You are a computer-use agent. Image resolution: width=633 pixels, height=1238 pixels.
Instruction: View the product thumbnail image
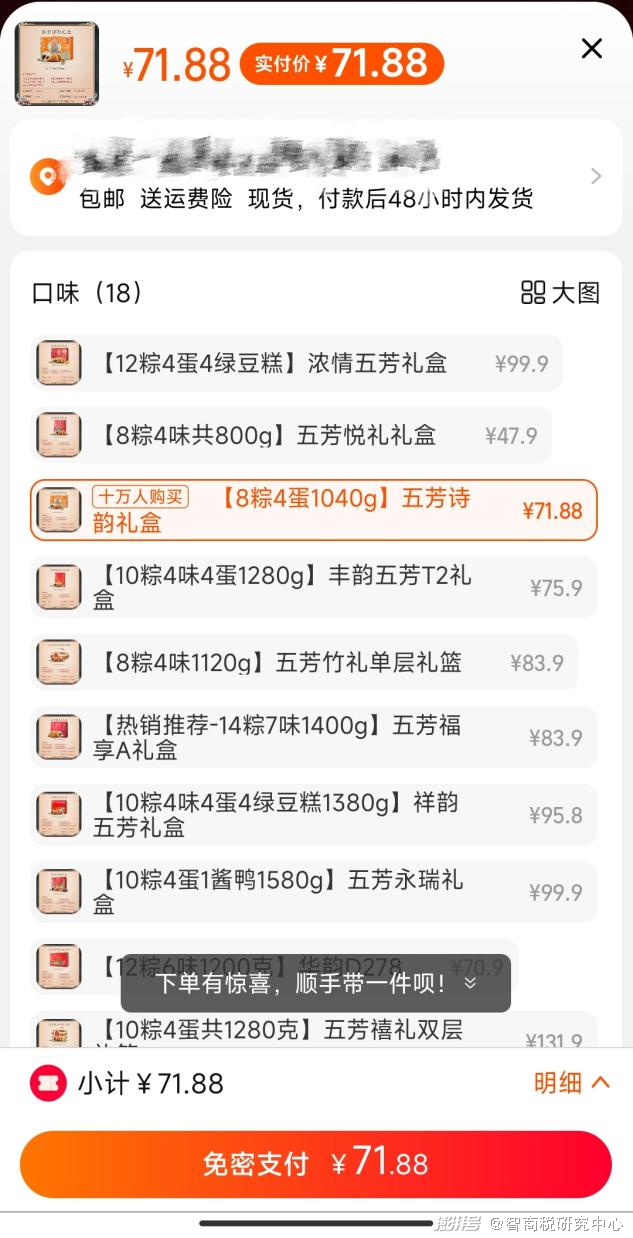coord(57,63)
